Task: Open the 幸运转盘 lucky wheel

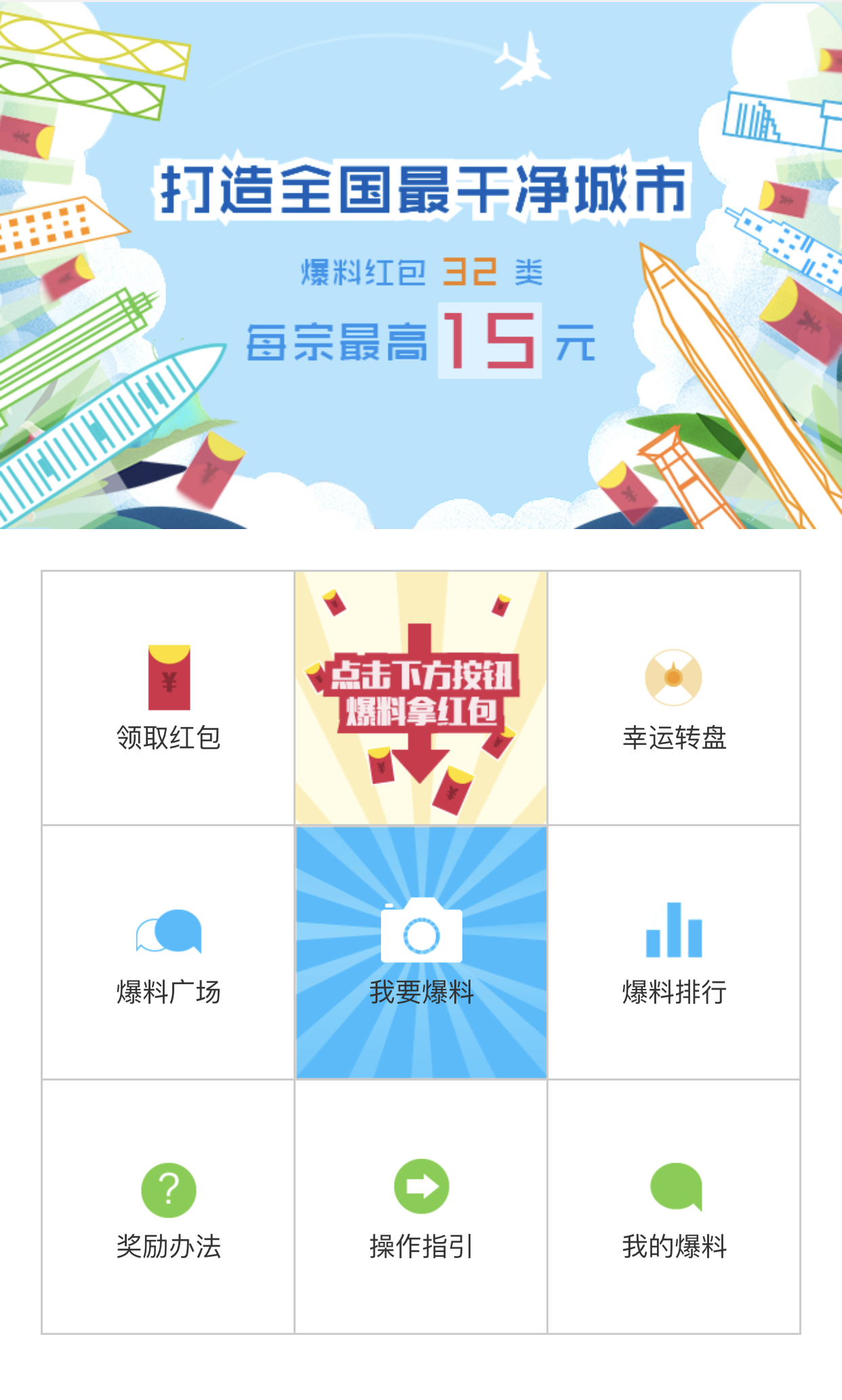Action: (x=674, y=699)
